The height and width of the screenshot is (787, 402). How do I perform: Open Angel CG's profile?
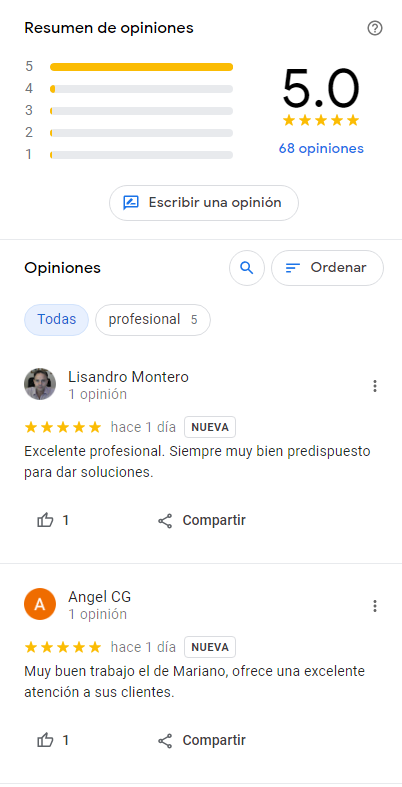point(99,597)
